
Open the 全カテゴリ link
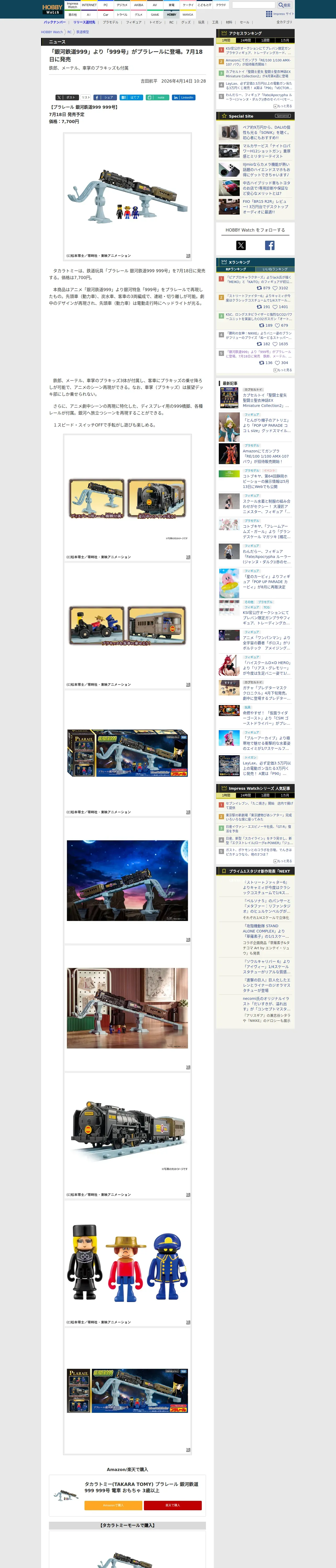tap(284, 22)
